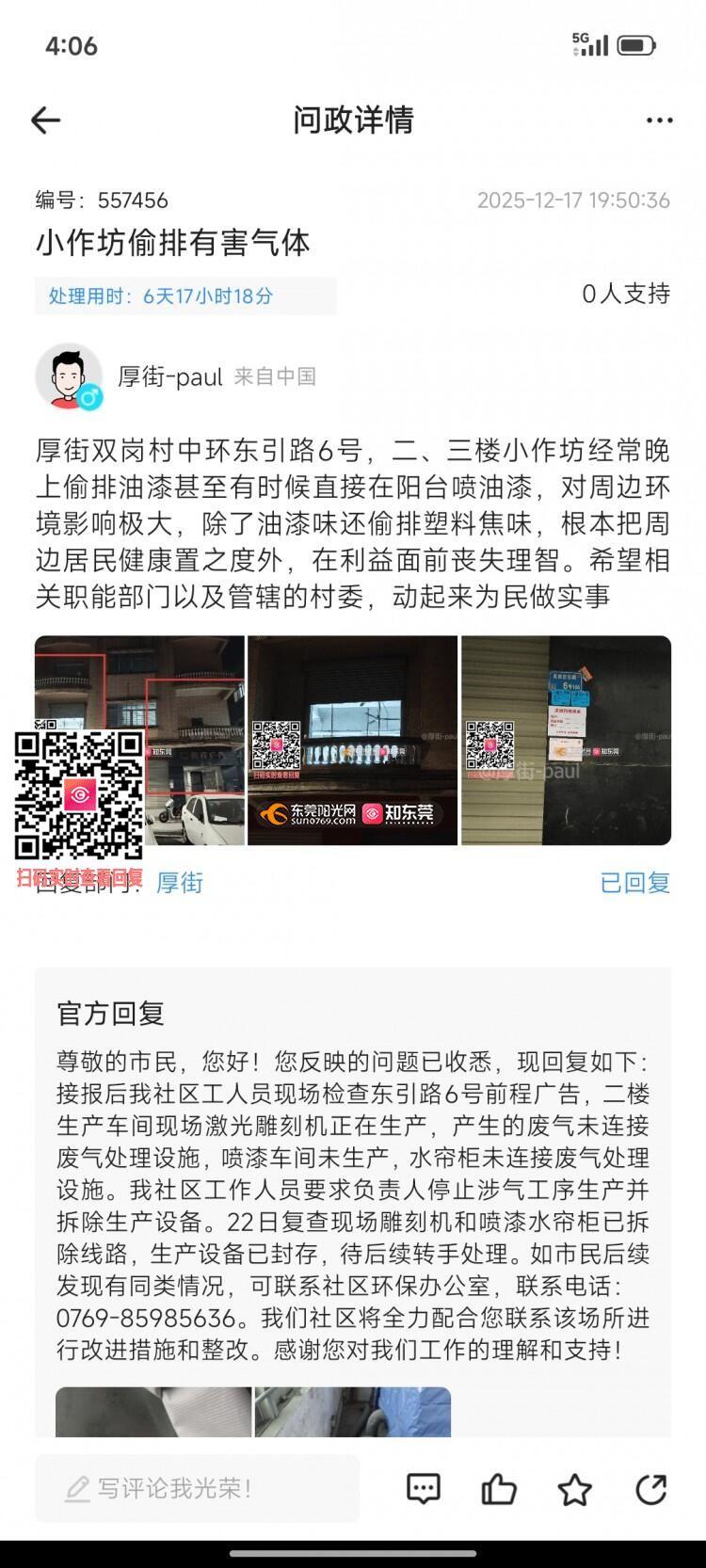Like this post with the thumbs-up
Viewport: 706px width, 1568px height.
coord(499,1489)
